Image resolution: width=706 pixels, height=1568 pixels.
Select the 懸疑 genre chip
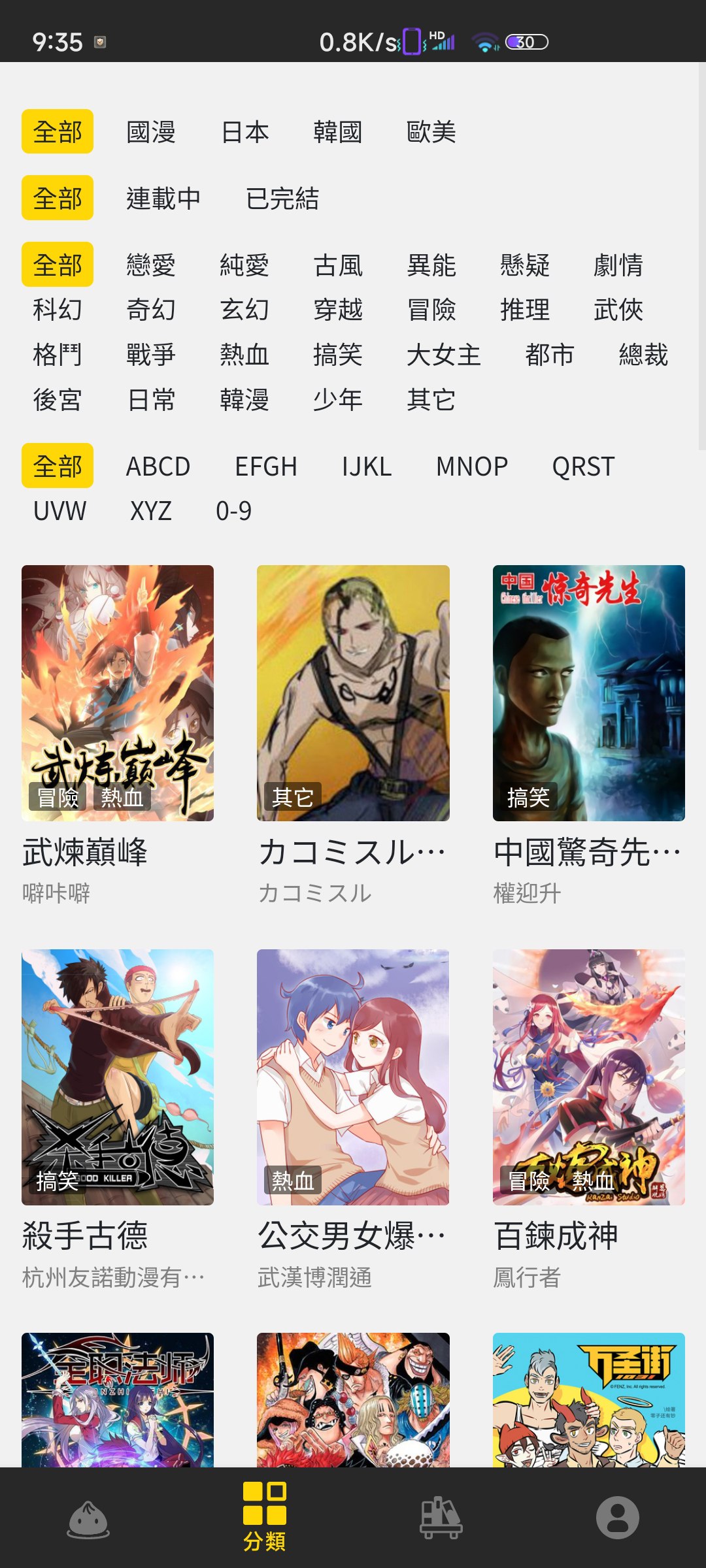tap(524, 265)
